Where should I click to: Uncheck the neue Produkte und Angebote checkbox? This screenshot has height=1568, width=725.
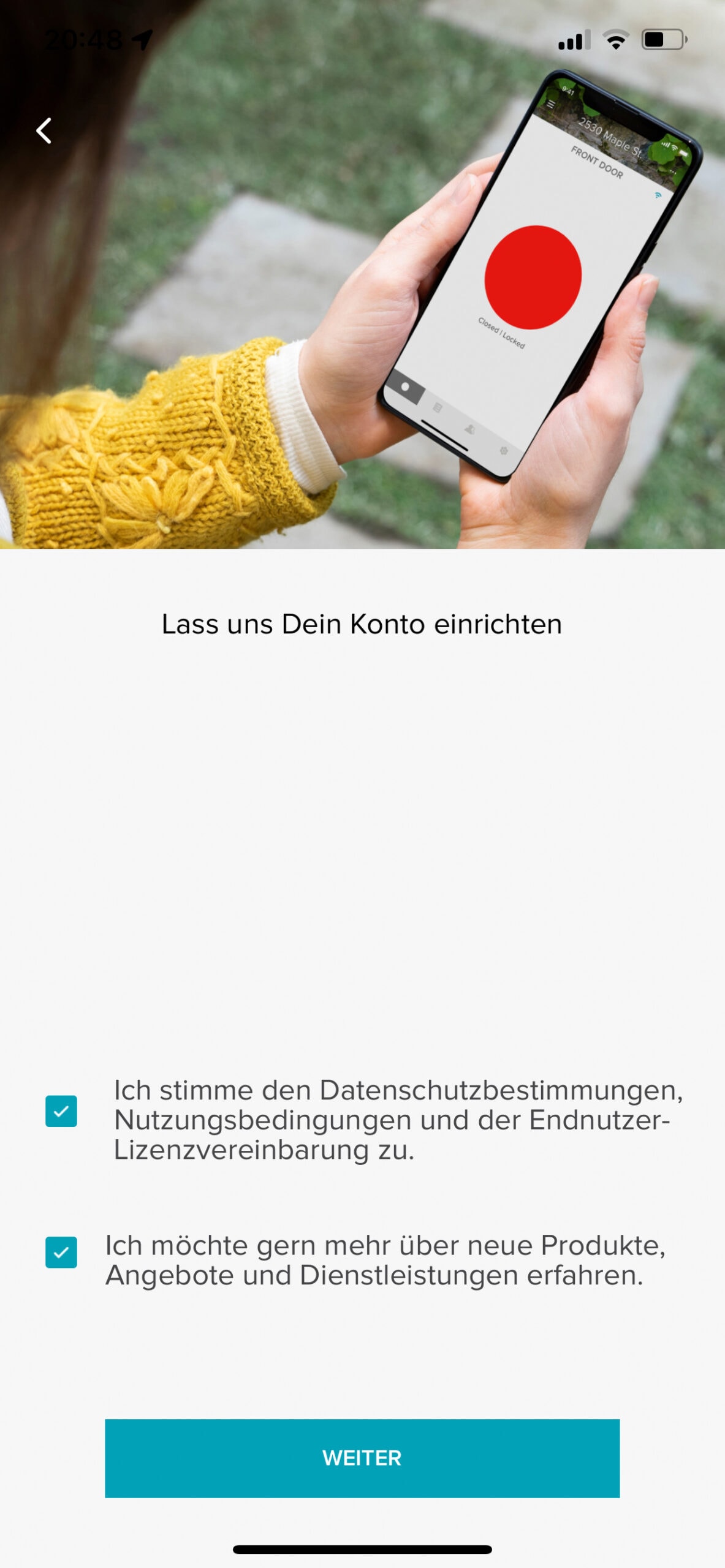click(x=61, y=1252)
